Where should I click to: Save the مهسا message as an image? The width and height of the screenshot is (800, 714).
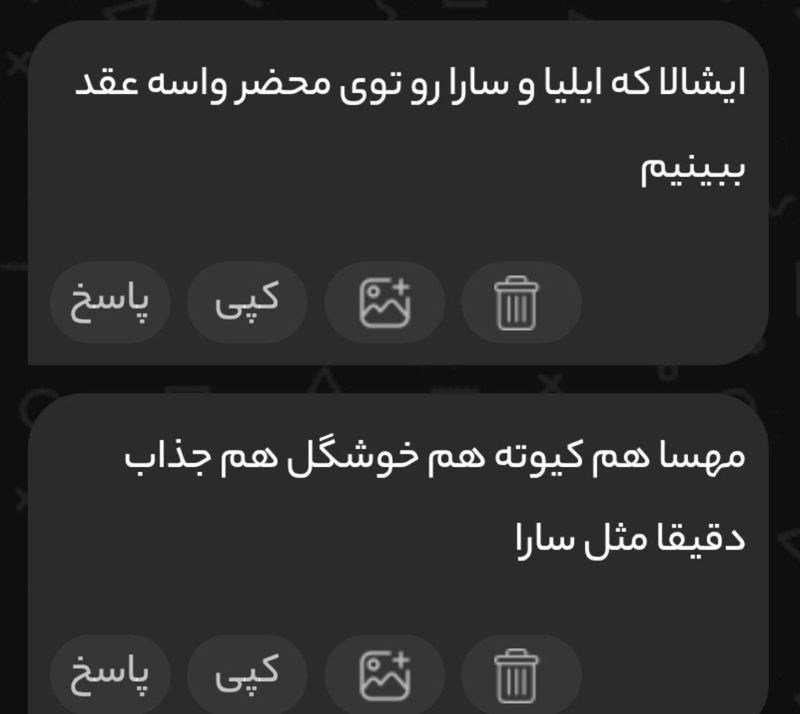(x=386, y=674)
